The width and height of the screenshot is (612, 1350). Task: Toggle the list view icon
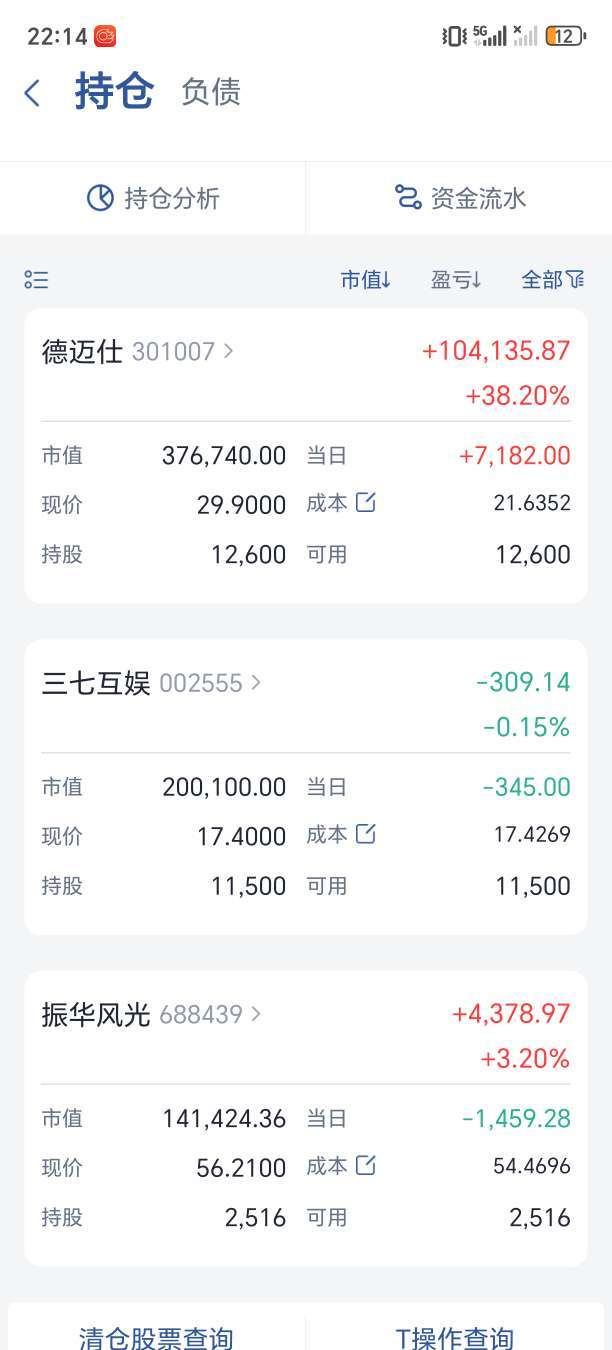tap(37, 280)
